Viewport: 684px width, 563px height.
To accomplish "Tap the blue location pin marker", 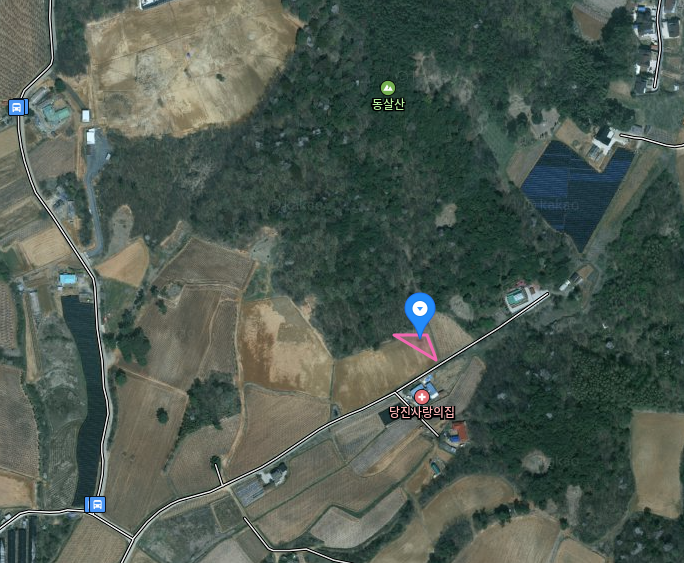I will pos(421,309).
